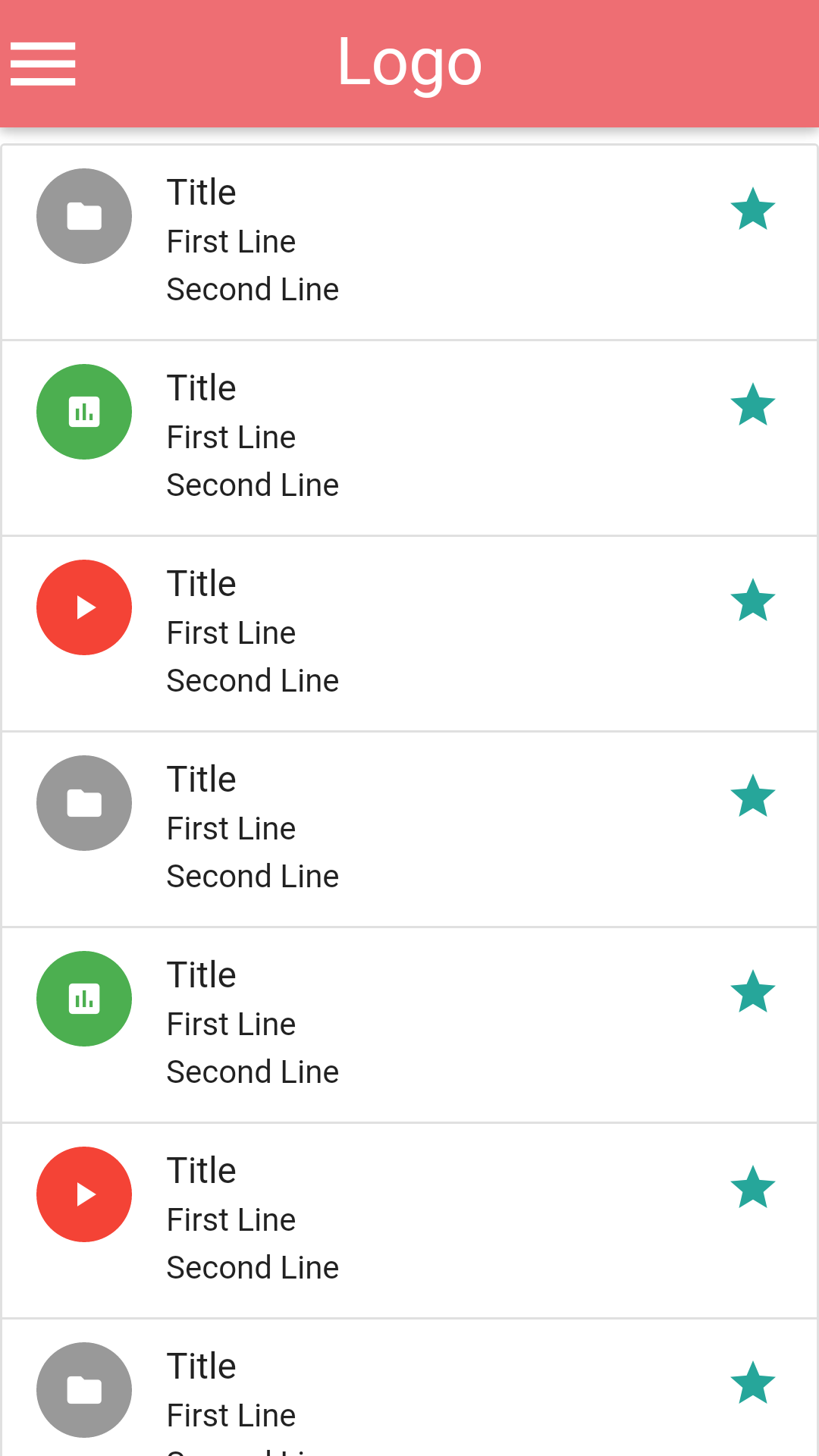Star the second gray folder item
Image resolution: width=819 pixels, height=1456 pixels.
tap(752, 796)
